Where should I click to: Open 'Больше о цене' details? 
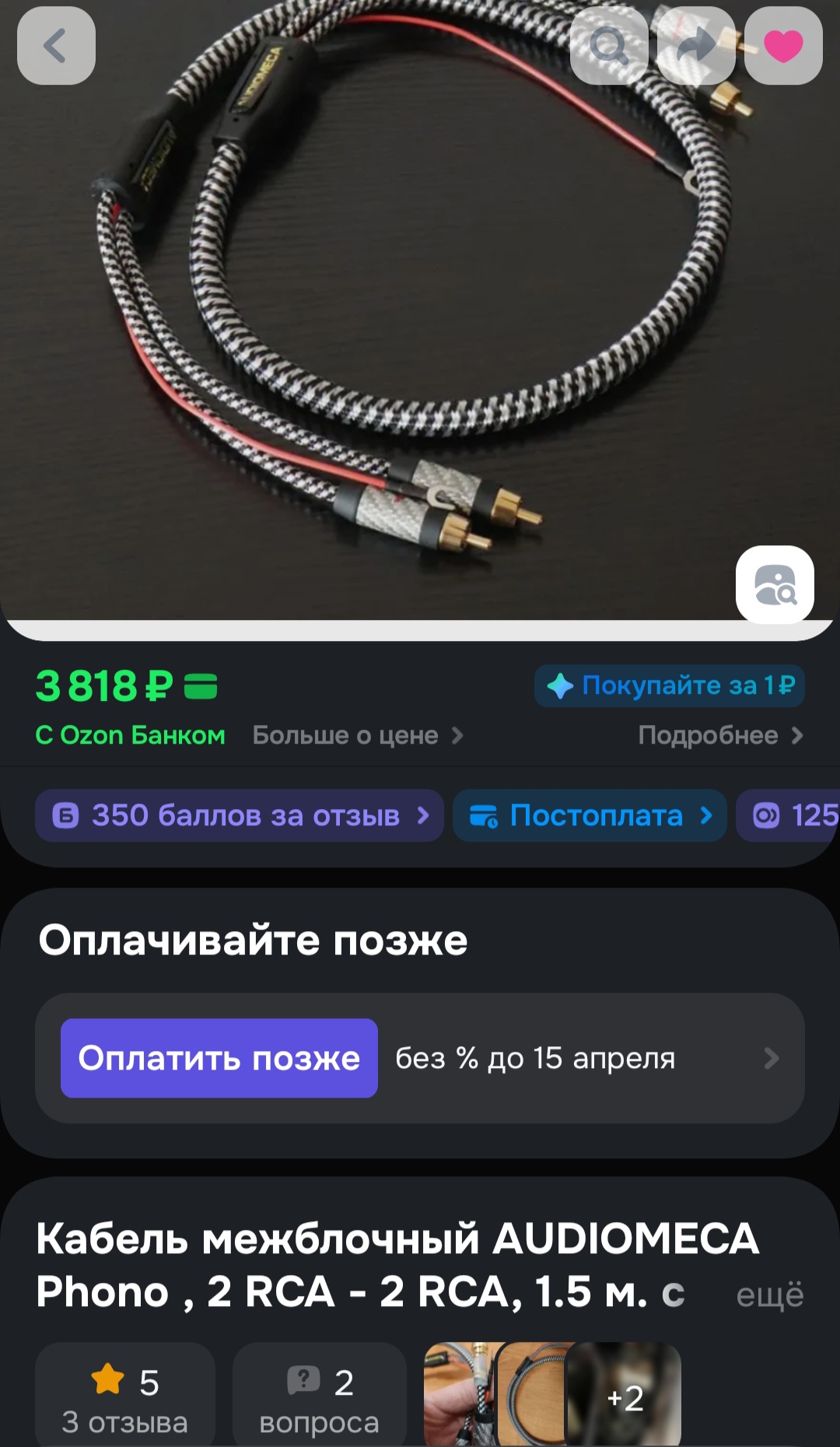tap(358, 735)
